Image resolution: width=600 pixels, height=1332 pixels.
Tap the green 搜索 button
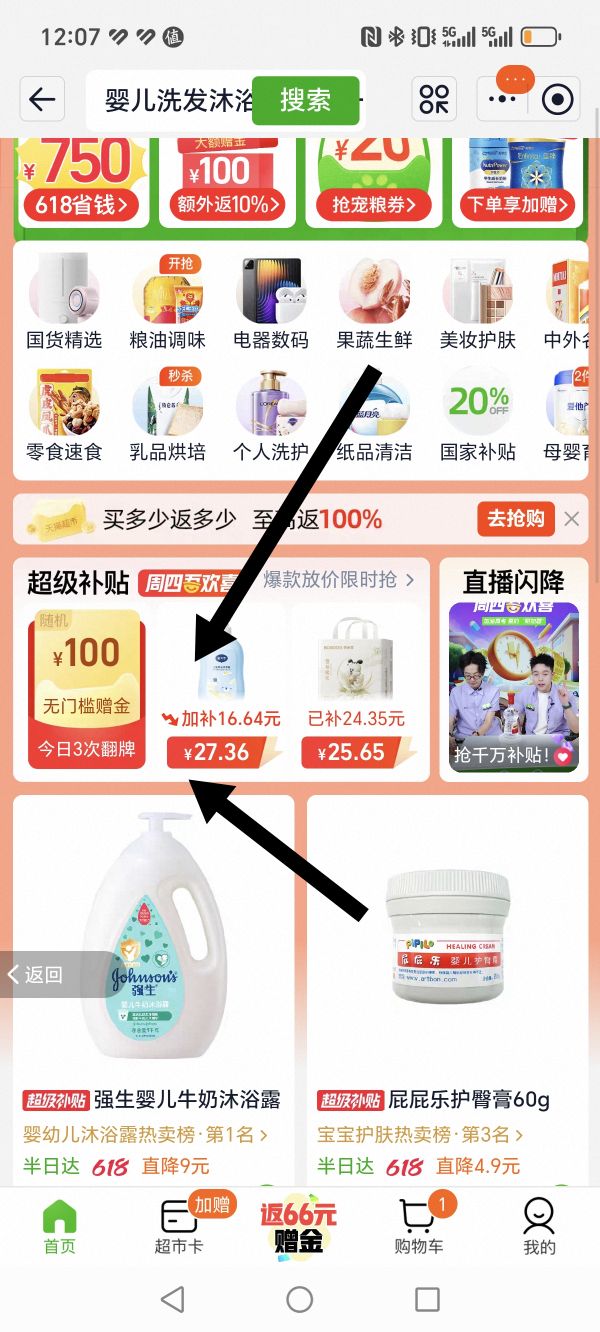click(305, 100)
